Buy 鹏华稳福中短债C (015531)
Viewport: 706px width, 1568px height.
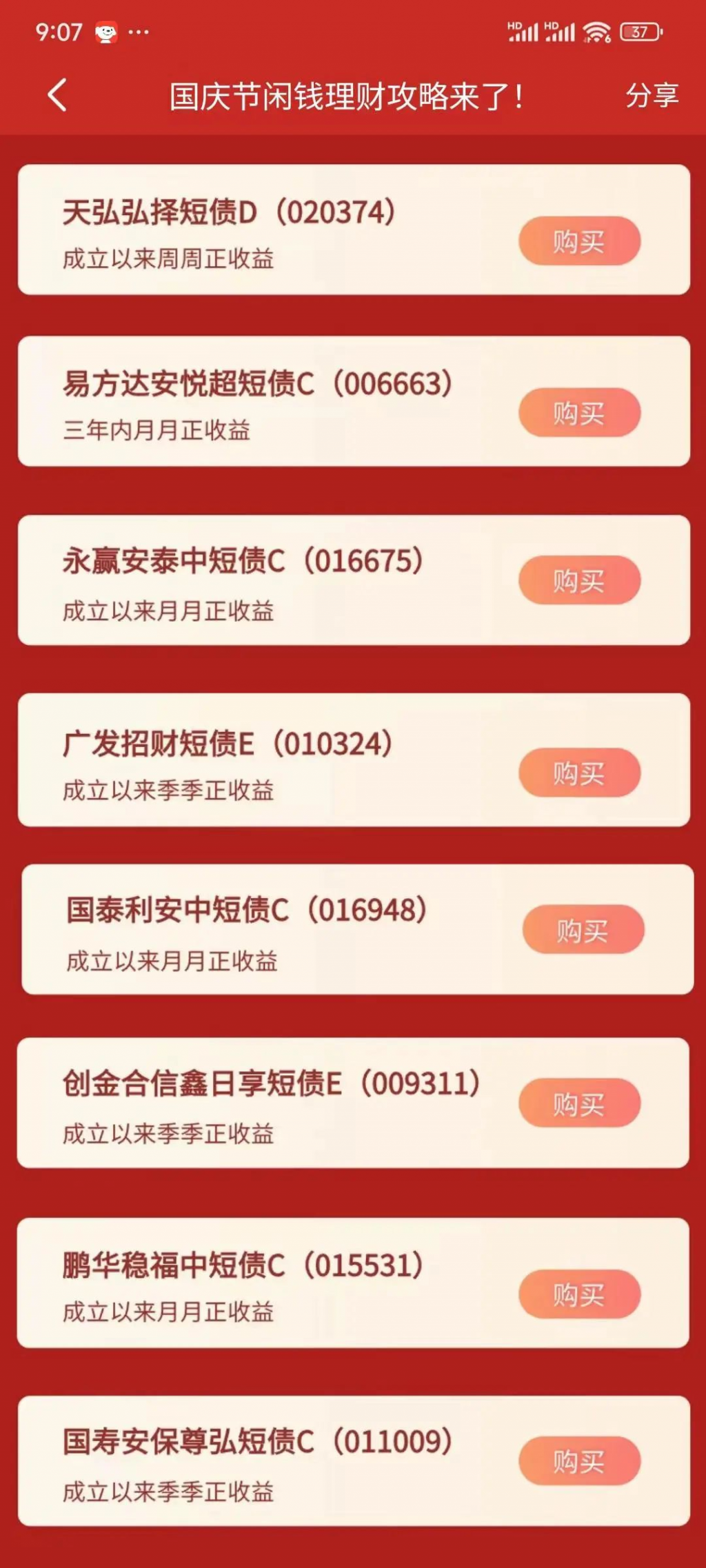tap(579, 1294)
